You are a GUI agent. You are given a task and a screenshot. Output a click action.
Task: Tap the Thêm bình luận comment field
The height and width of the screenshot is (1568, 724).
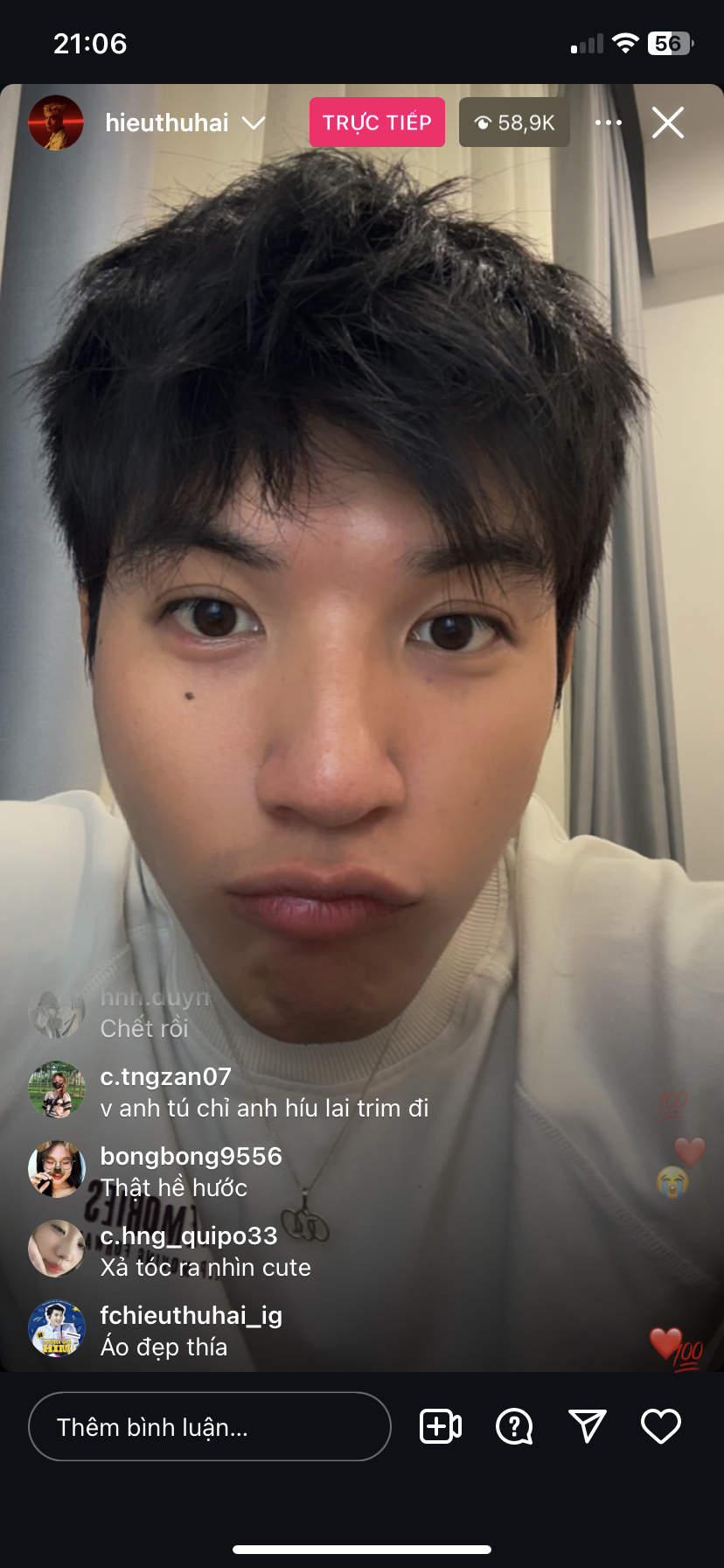coord(210,1427)
